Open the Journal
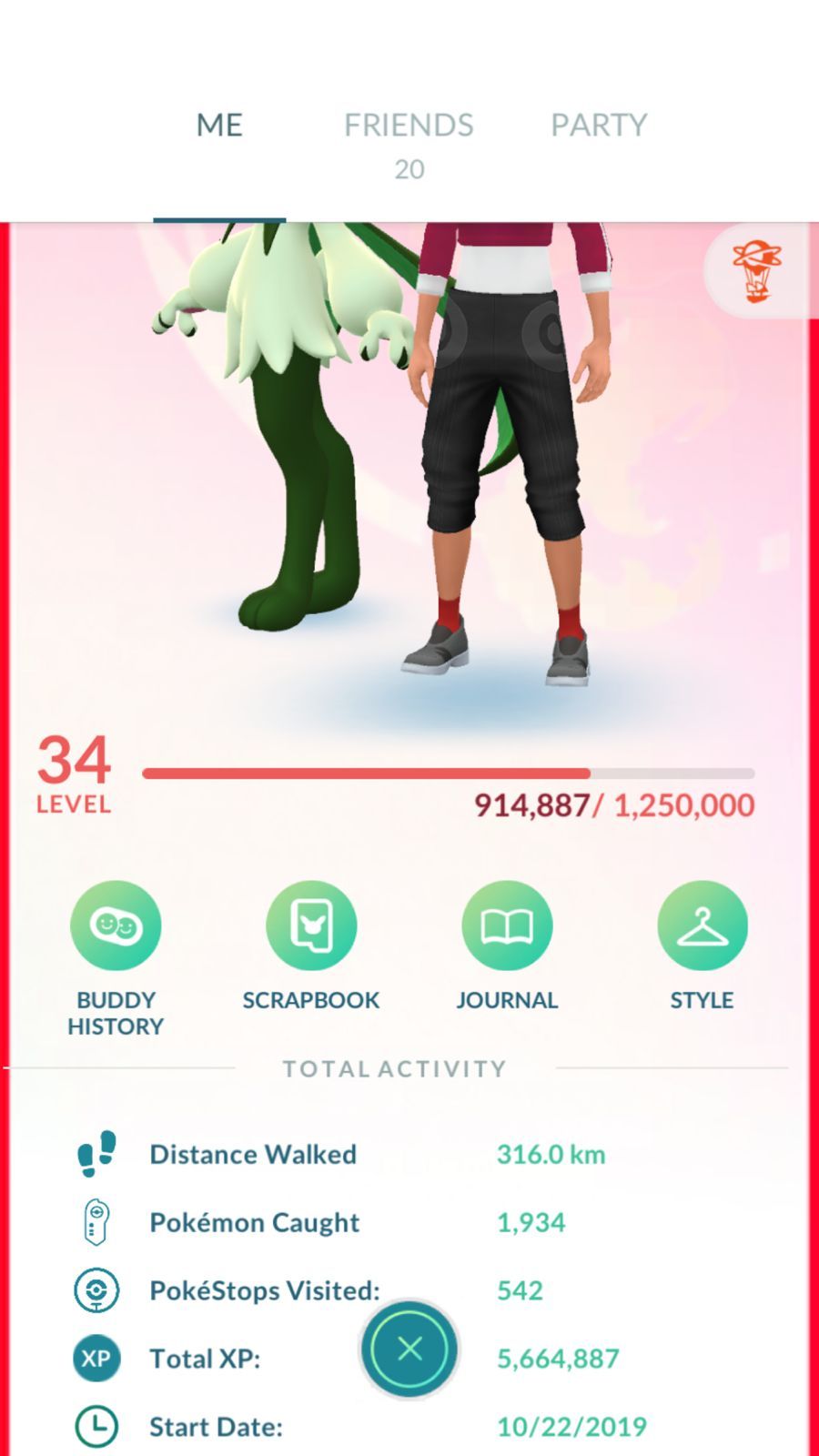 pos(507,926)
